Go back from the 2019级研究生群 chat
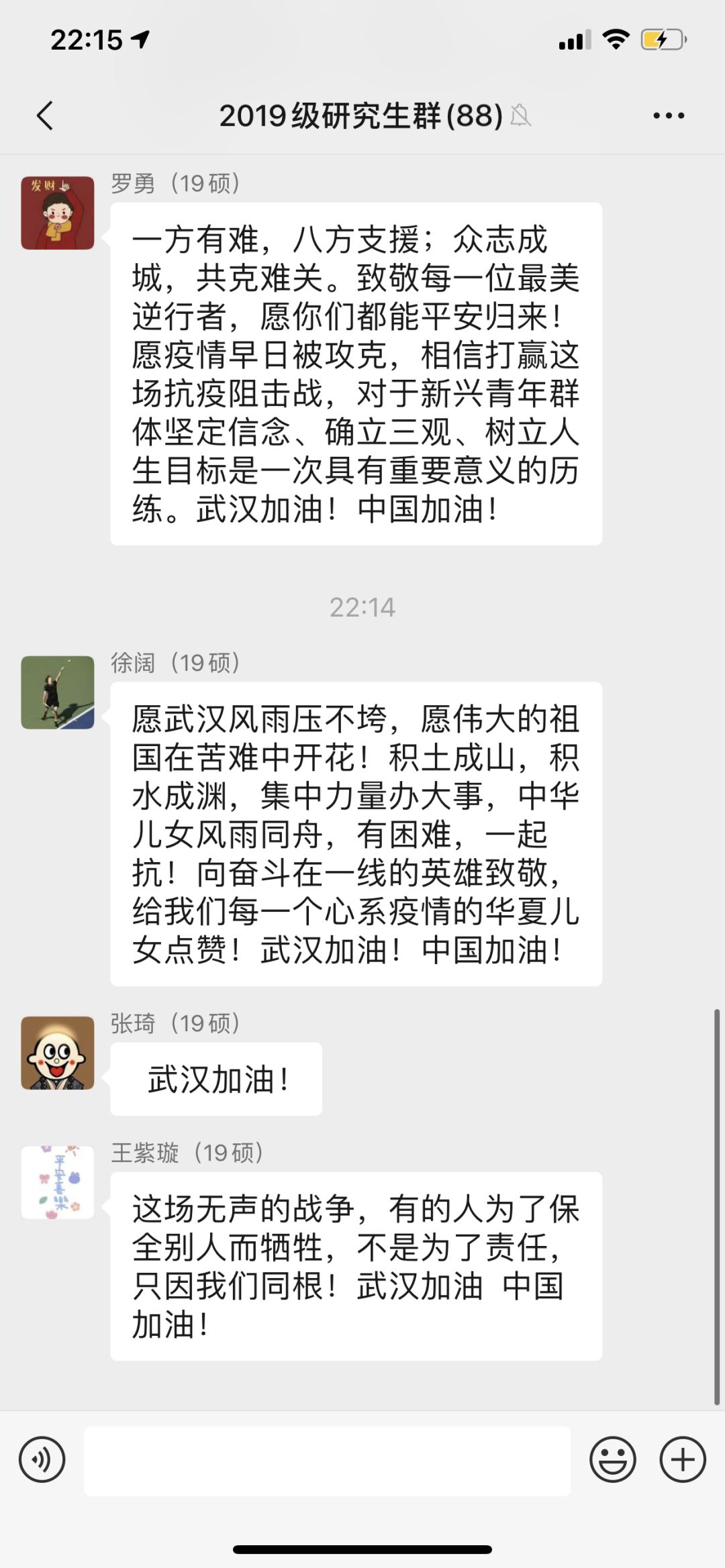The height and width of the screenshot is (1568, 725). point(45,115)
